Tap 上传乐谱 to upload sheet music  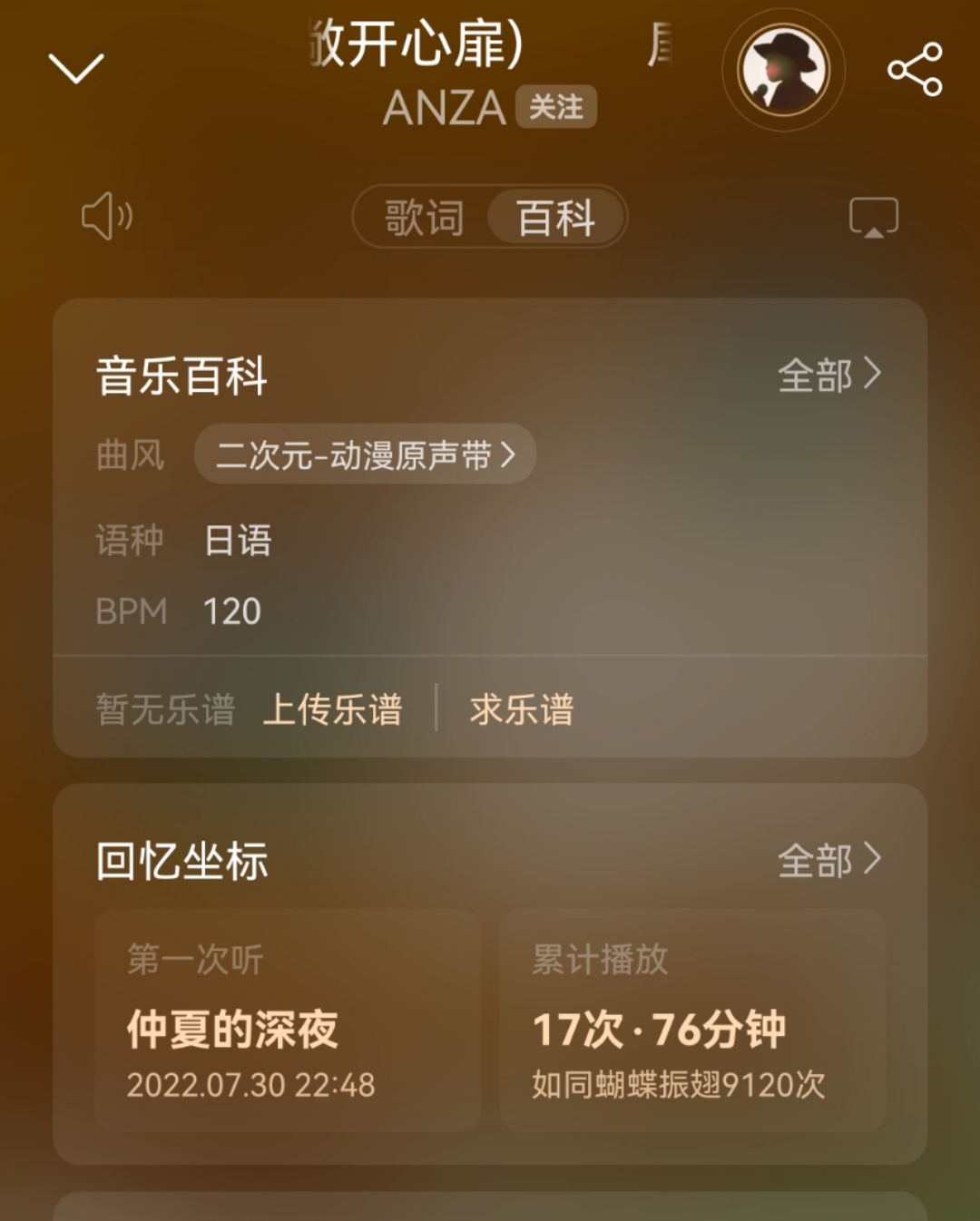(x=332, y=709)
